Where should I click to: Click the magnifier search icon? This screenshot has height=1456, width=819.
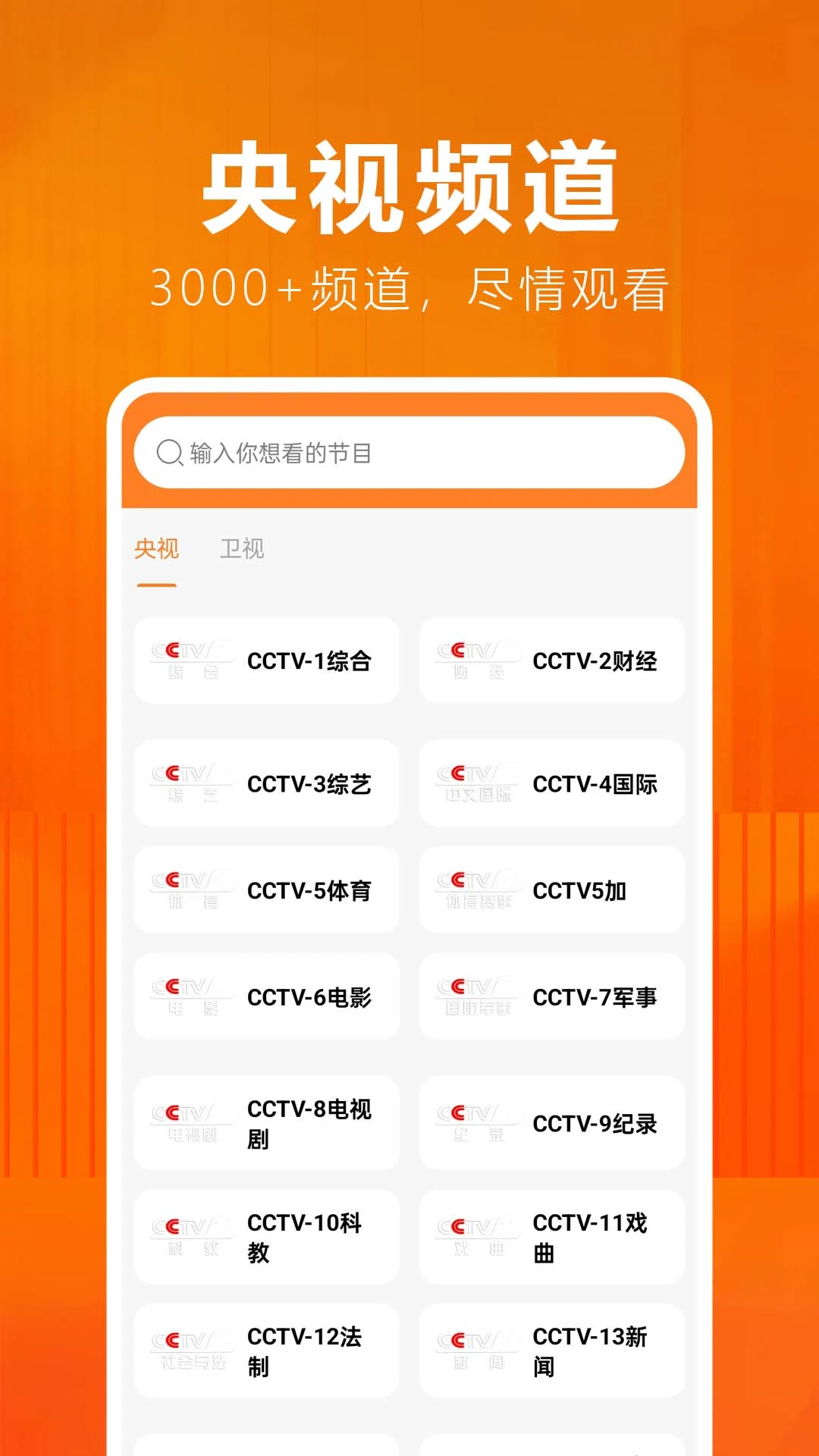(x=170, y=453)
